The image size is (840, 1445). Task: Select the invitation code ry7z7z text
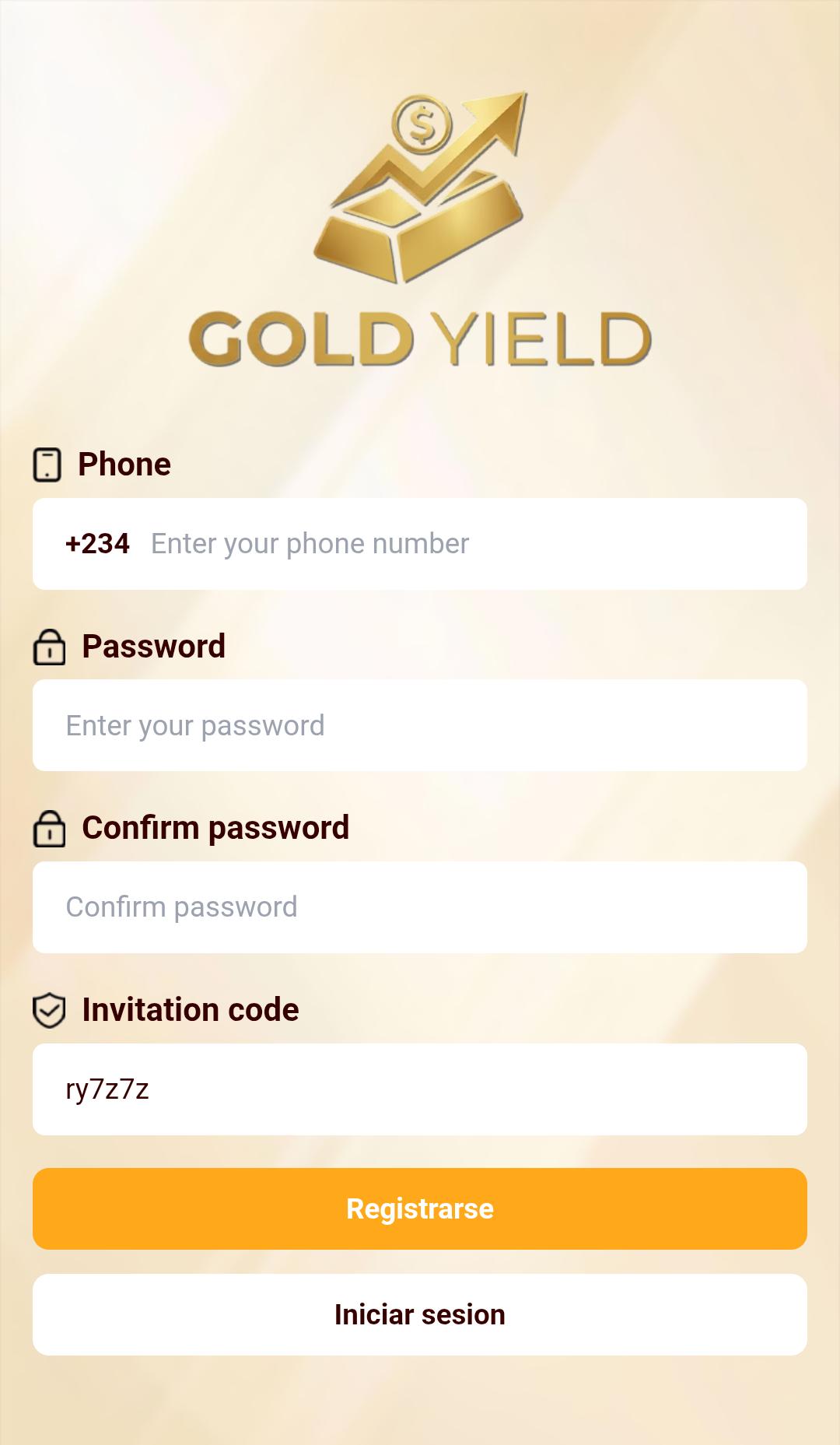click(109, 1089)
